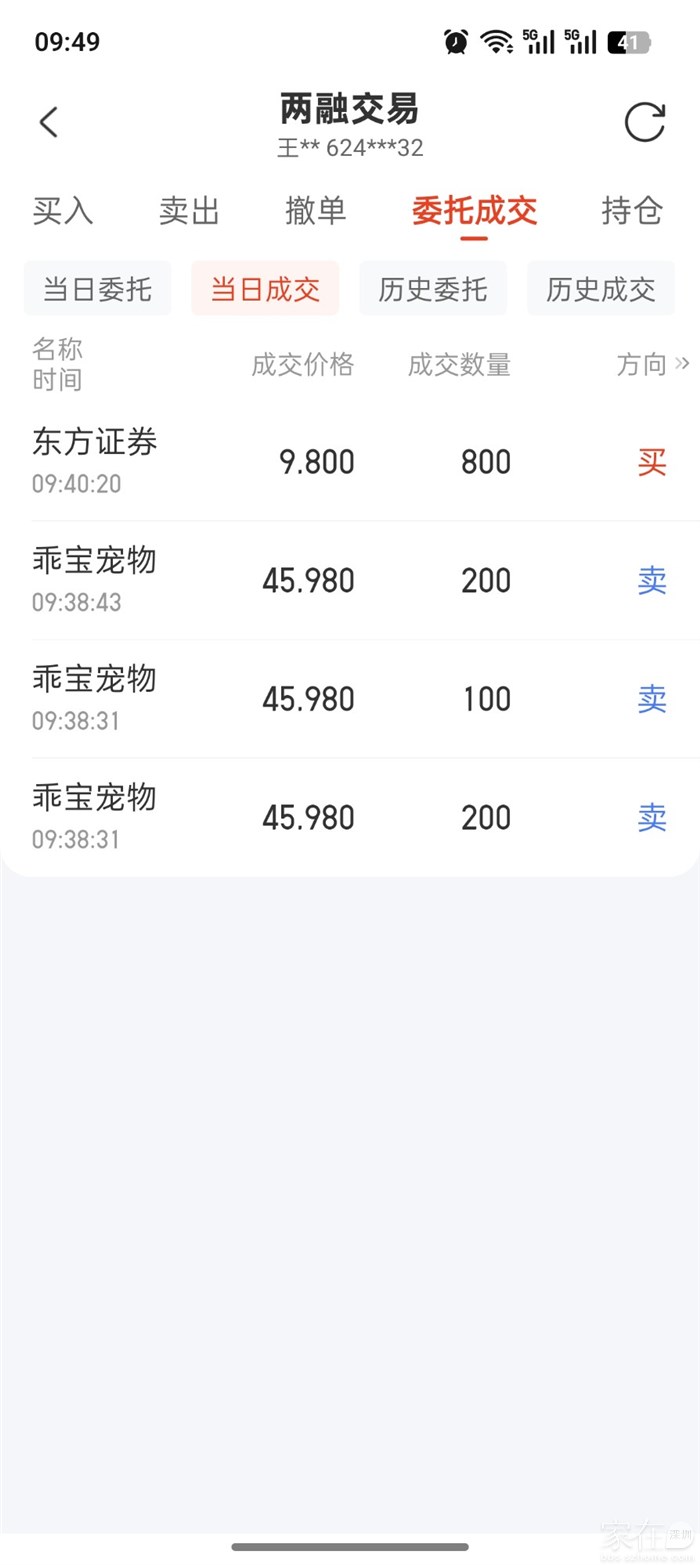700x1565 pixels.
Task: View 历史委托 records
Action: [x=433, y=289]
